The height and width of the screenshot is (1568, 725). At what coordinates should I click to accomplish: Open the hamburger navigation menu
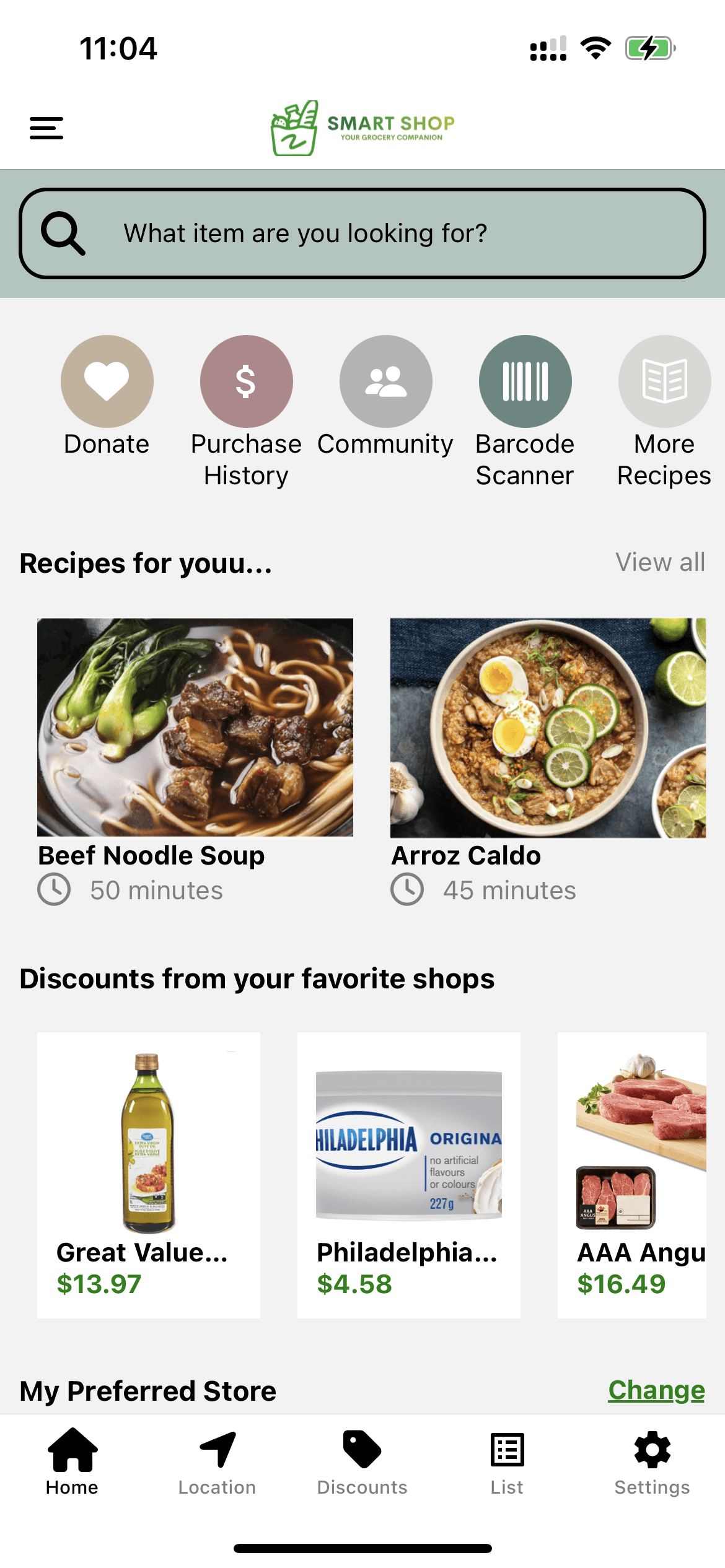point(46,128)
